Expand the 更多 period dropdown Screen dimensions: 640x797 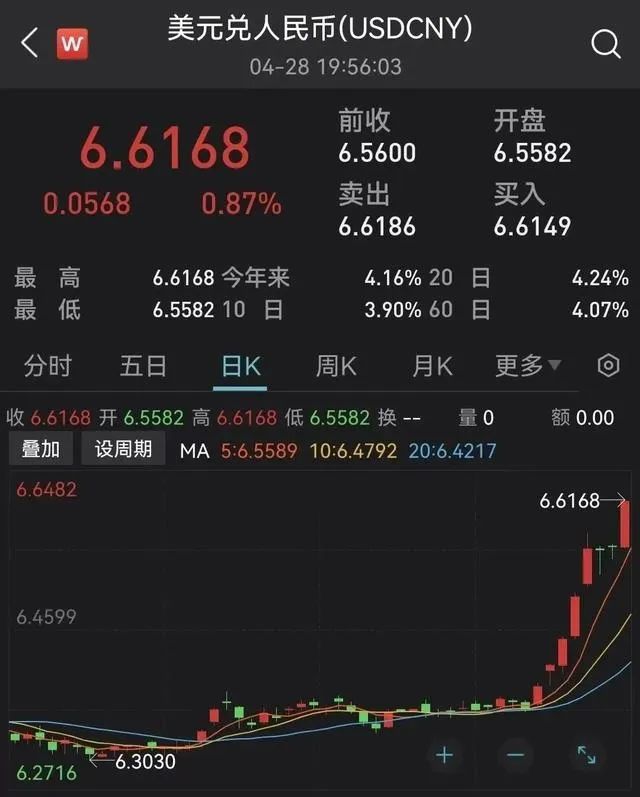click(x=528, y=366)
